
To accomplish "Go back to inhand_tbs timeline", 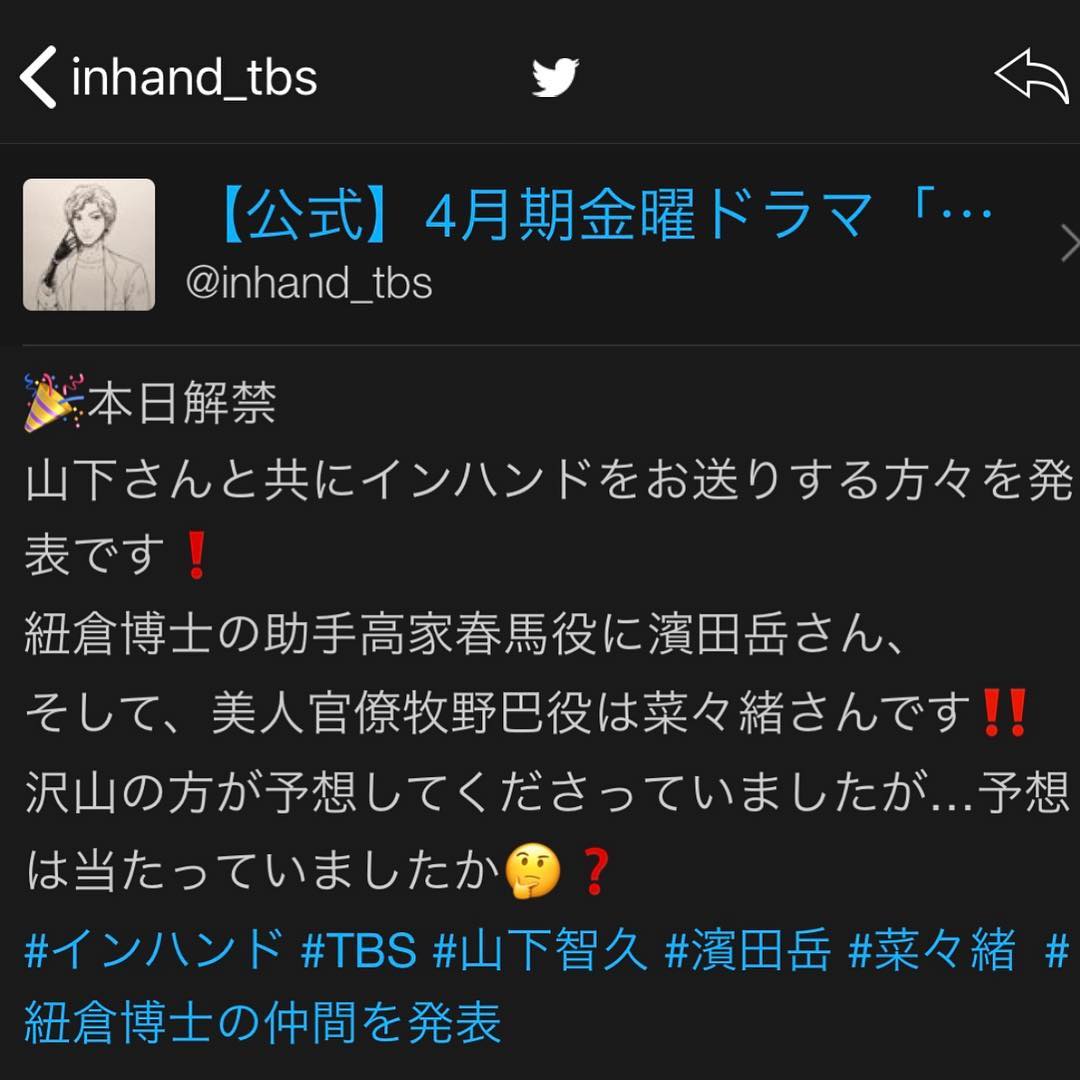I will pyautogui.click(x=168, y=78).
